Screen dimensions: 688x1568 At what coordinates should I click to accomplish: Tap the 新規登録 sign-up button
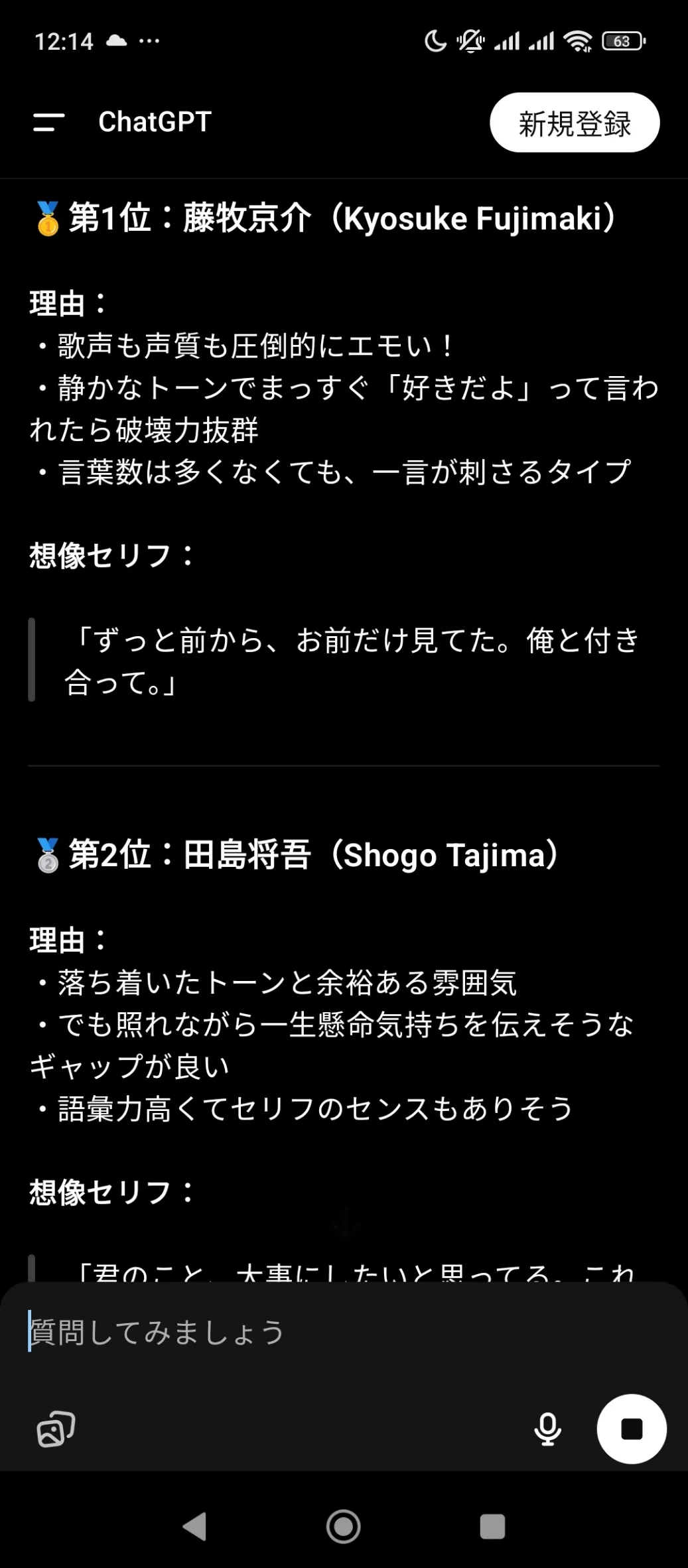(x=574, y=123)
